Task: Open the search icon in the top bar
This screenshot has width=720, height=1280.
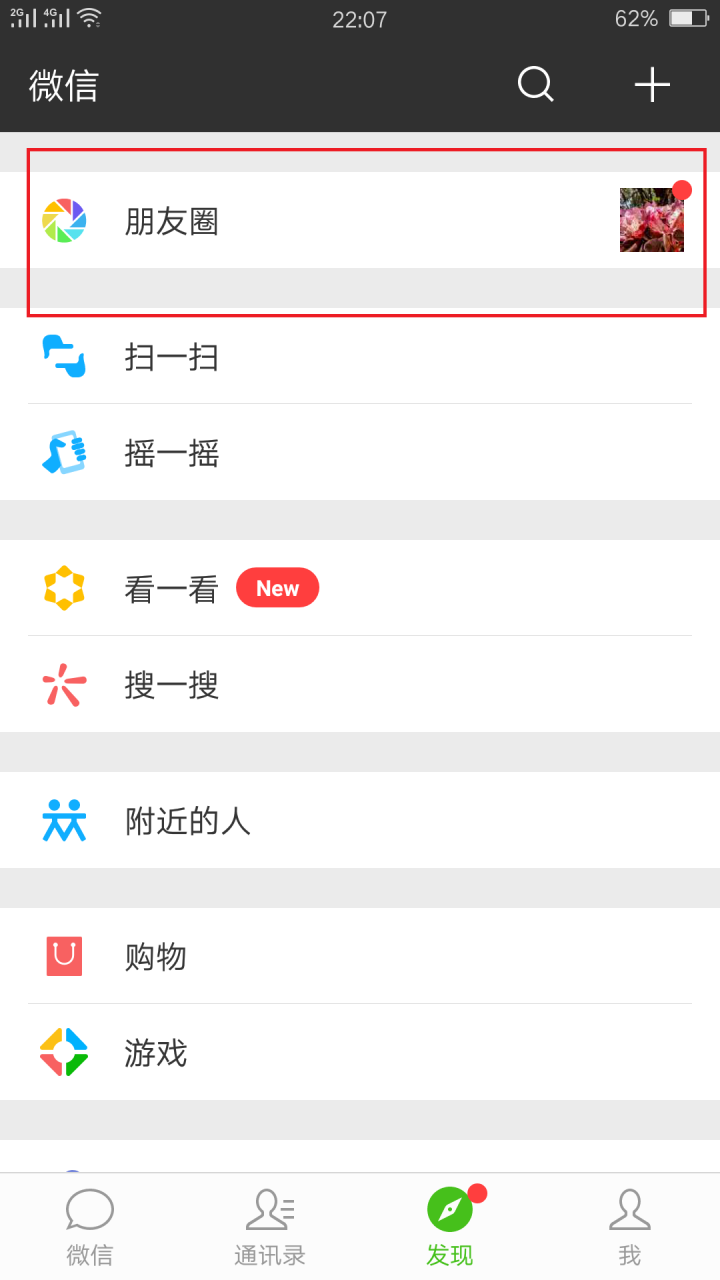Action: 535,84
